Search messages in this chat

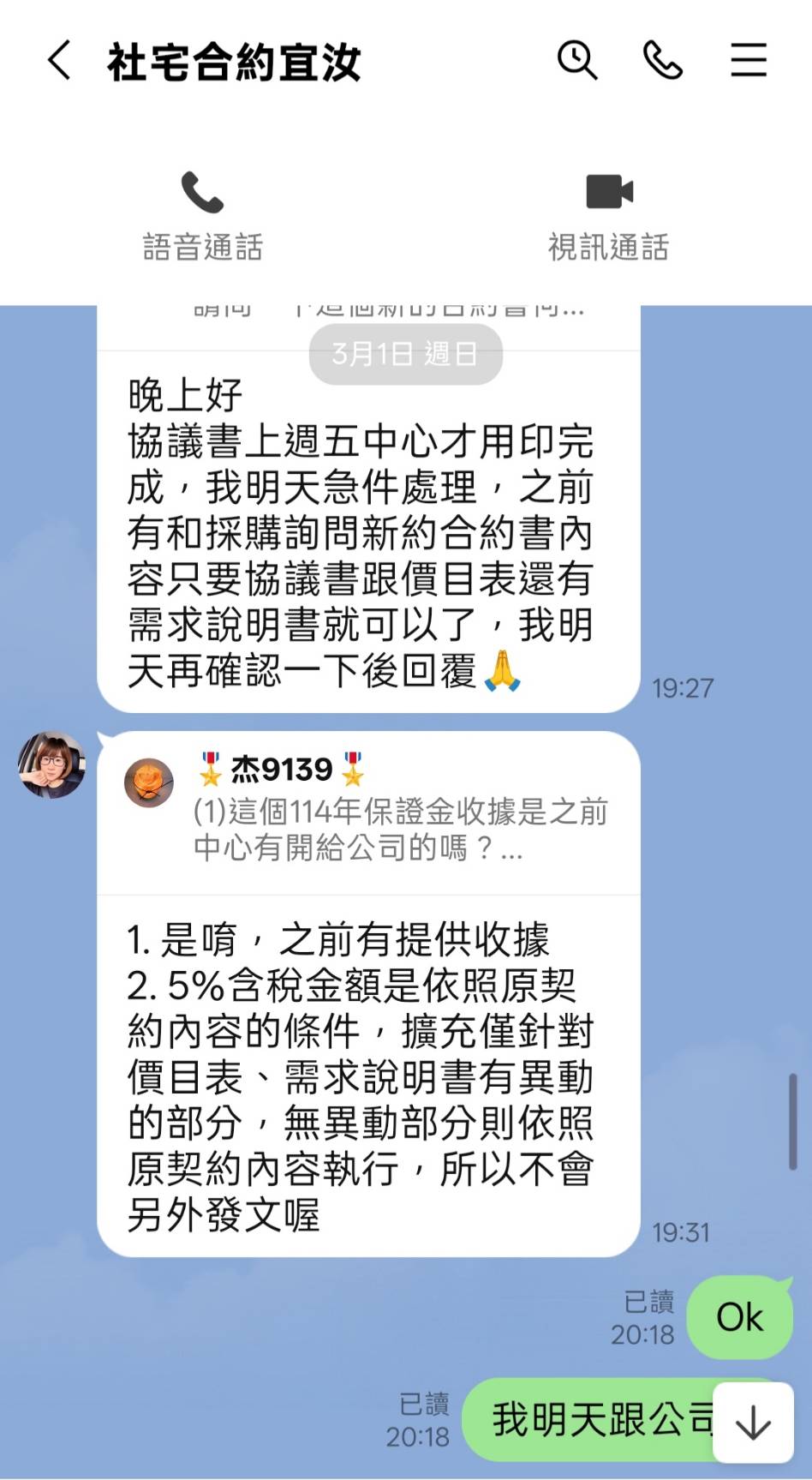[577, 61]
